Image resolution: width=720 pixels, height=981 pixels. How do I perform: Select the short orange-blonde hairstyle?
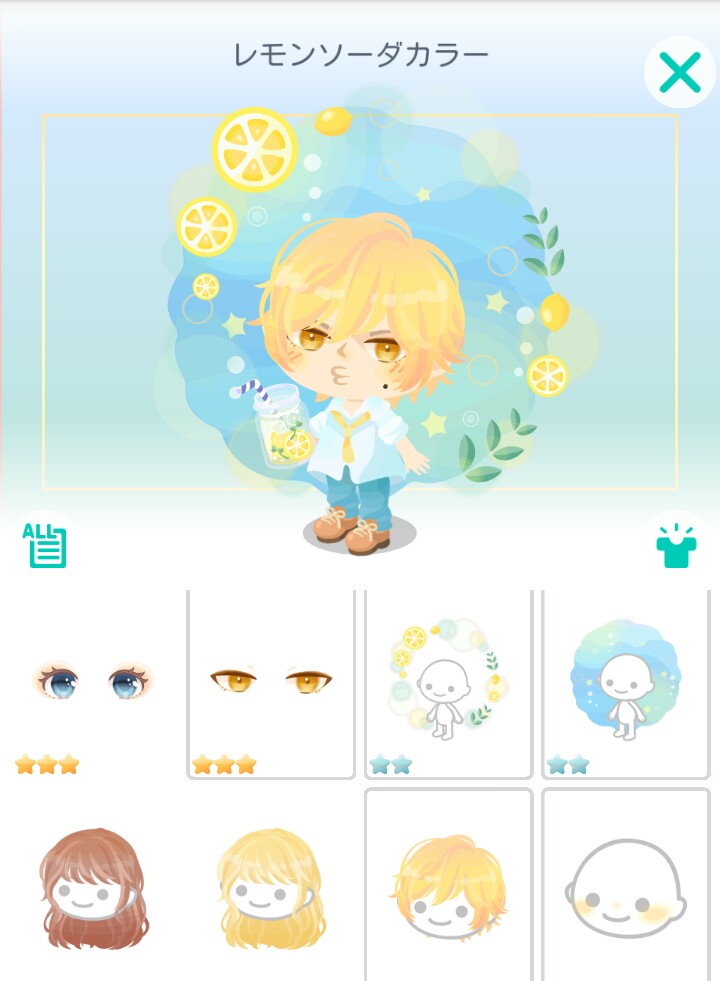[448, 886]
